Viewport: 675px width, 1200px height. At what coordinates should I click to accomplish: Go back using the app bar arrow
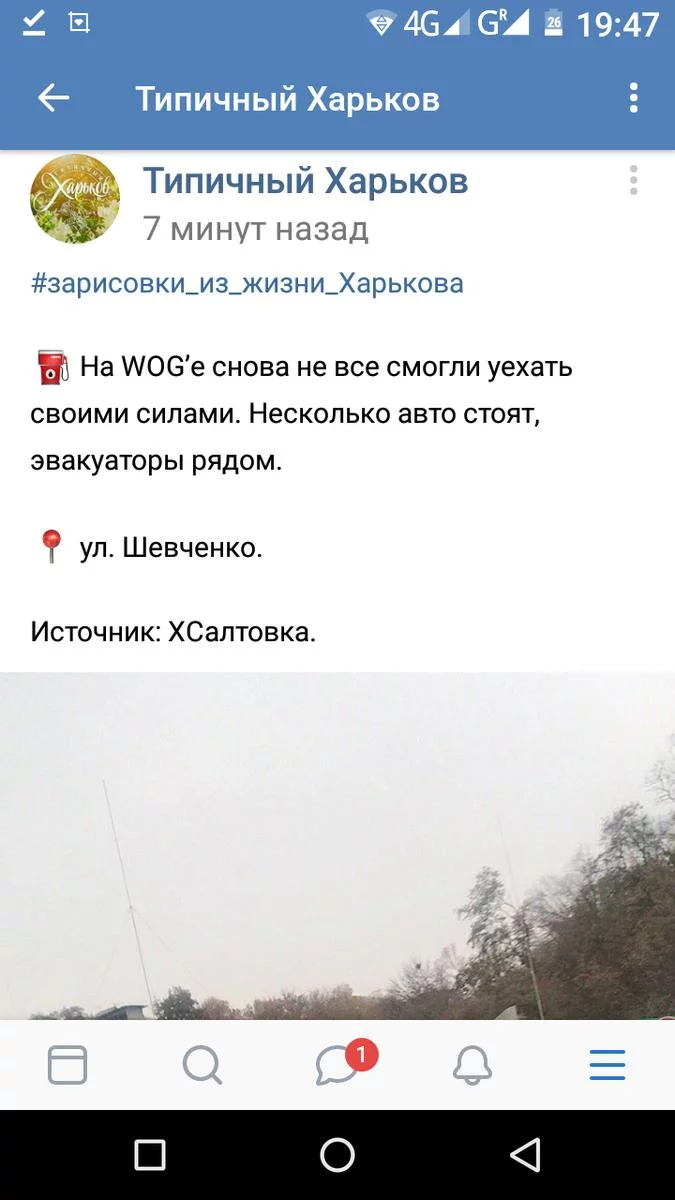(53, 98)
